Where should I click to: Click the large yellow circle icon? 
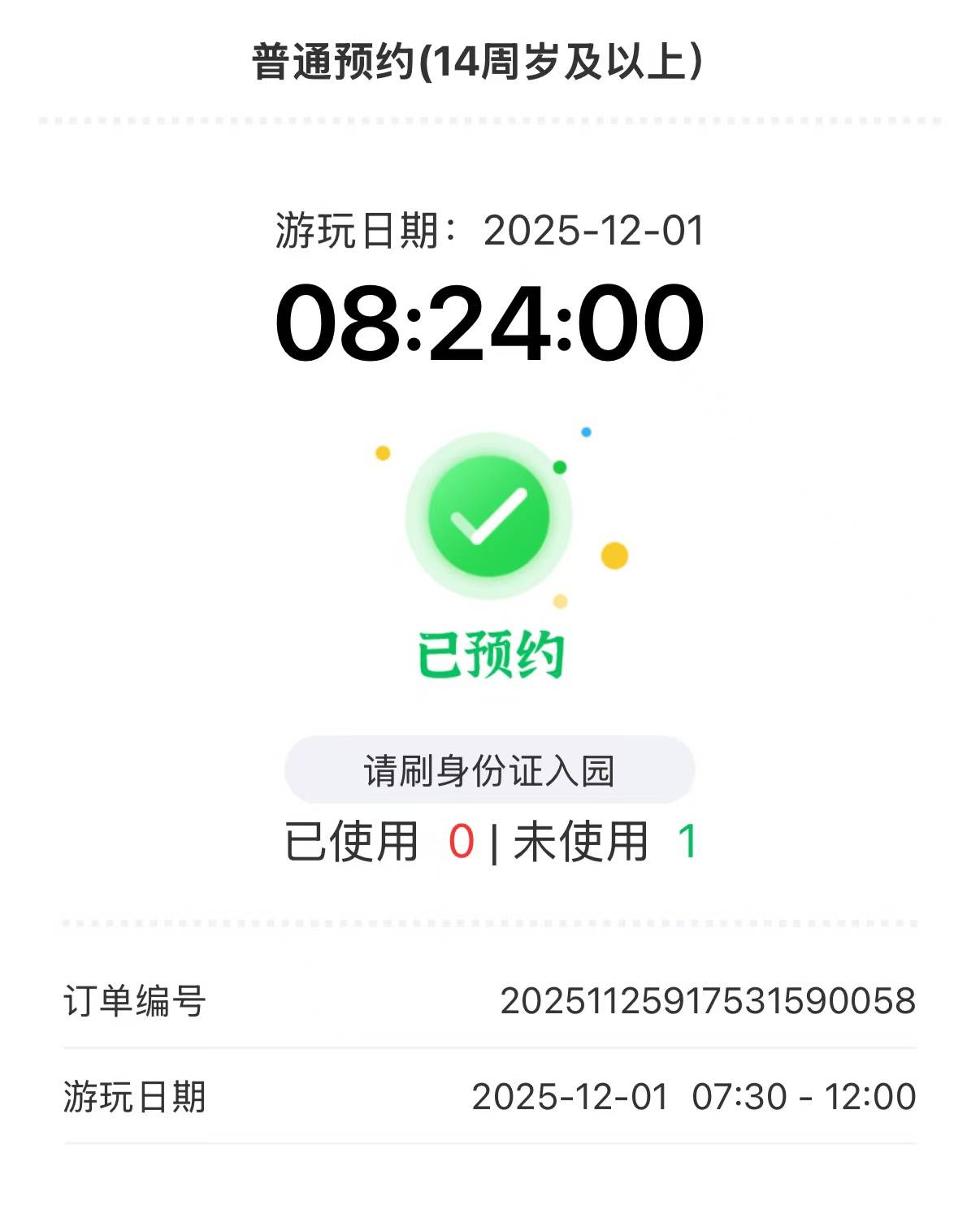tap(615, 554)
